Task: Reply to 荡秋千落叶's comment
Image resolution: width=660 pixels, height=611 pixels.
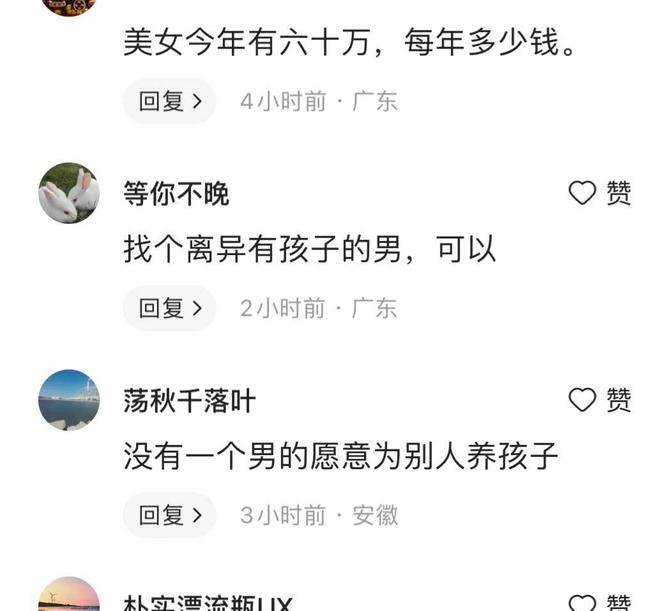Action: pyautogui.click(x=168, y=515)
